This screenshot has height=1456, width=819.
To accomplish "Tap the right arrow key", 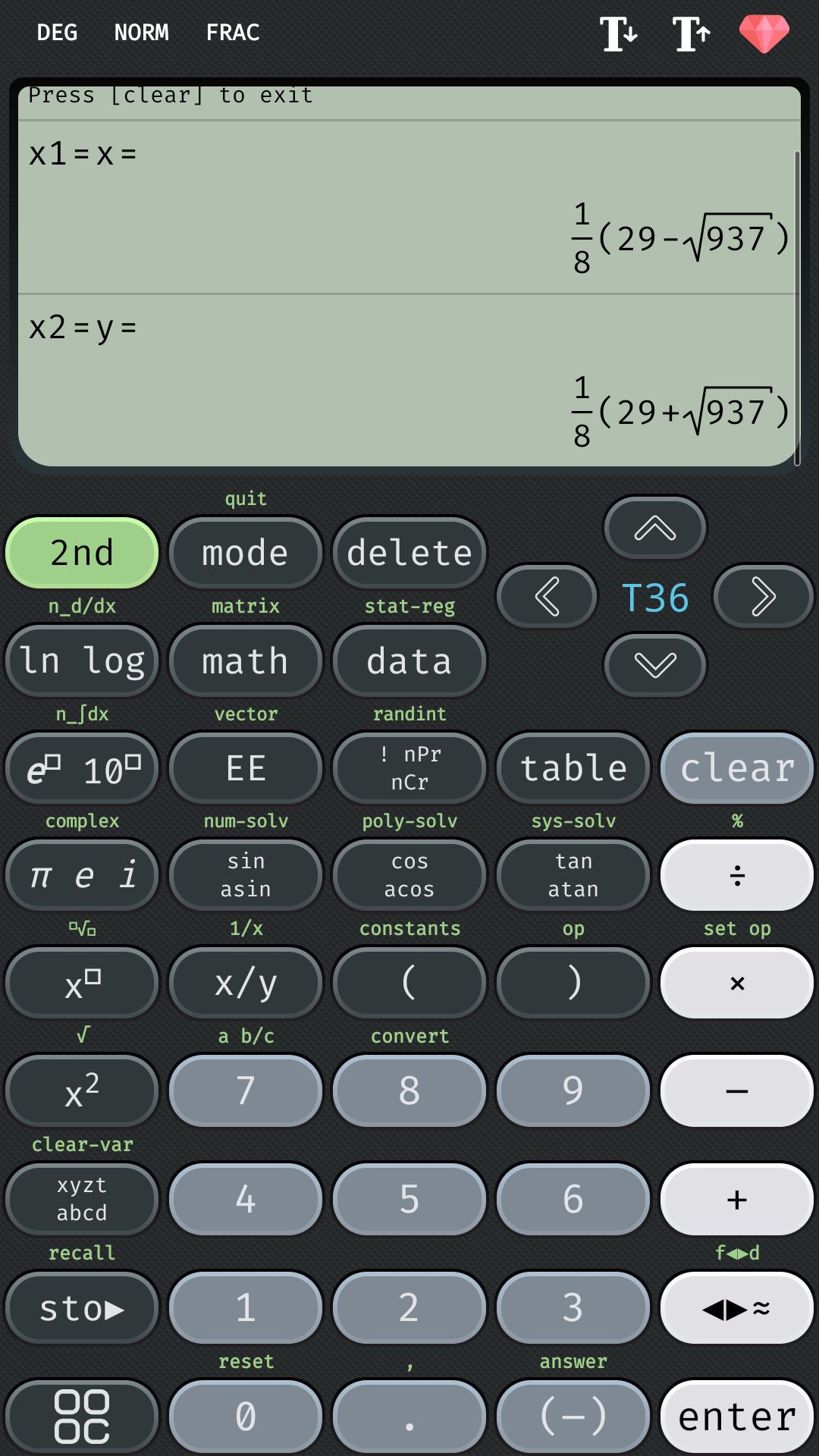I will tap(764, 597).
